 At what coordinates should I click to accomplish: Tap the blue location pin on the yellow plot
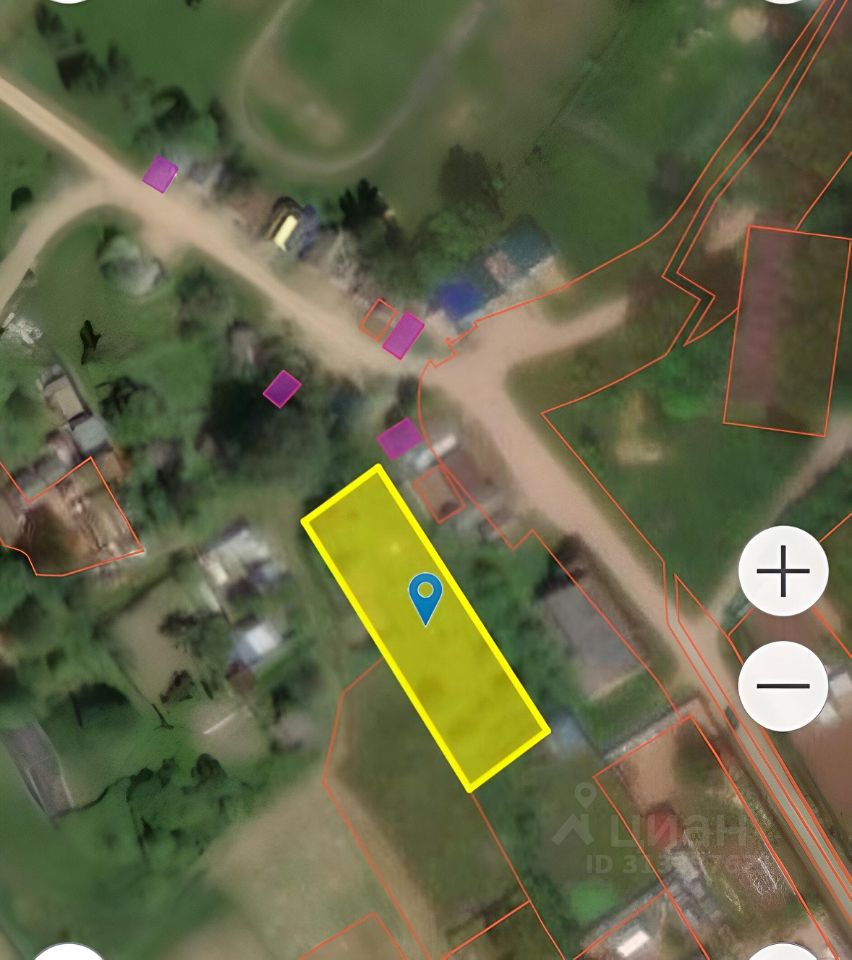[426, 596]
